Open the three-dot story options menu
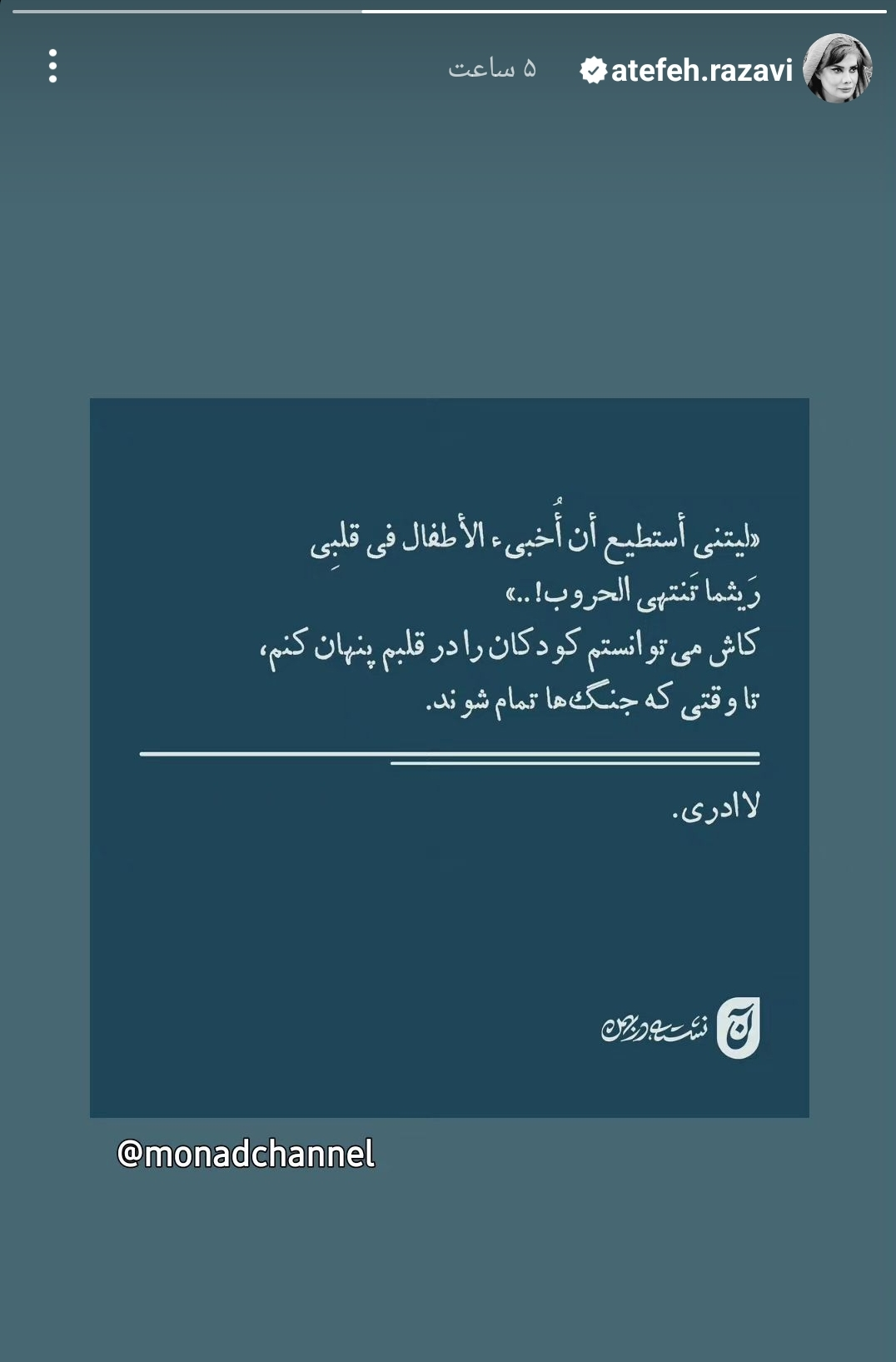This screenshot has height=1362, width=896. pyautogui.click(x=52, y=67)
